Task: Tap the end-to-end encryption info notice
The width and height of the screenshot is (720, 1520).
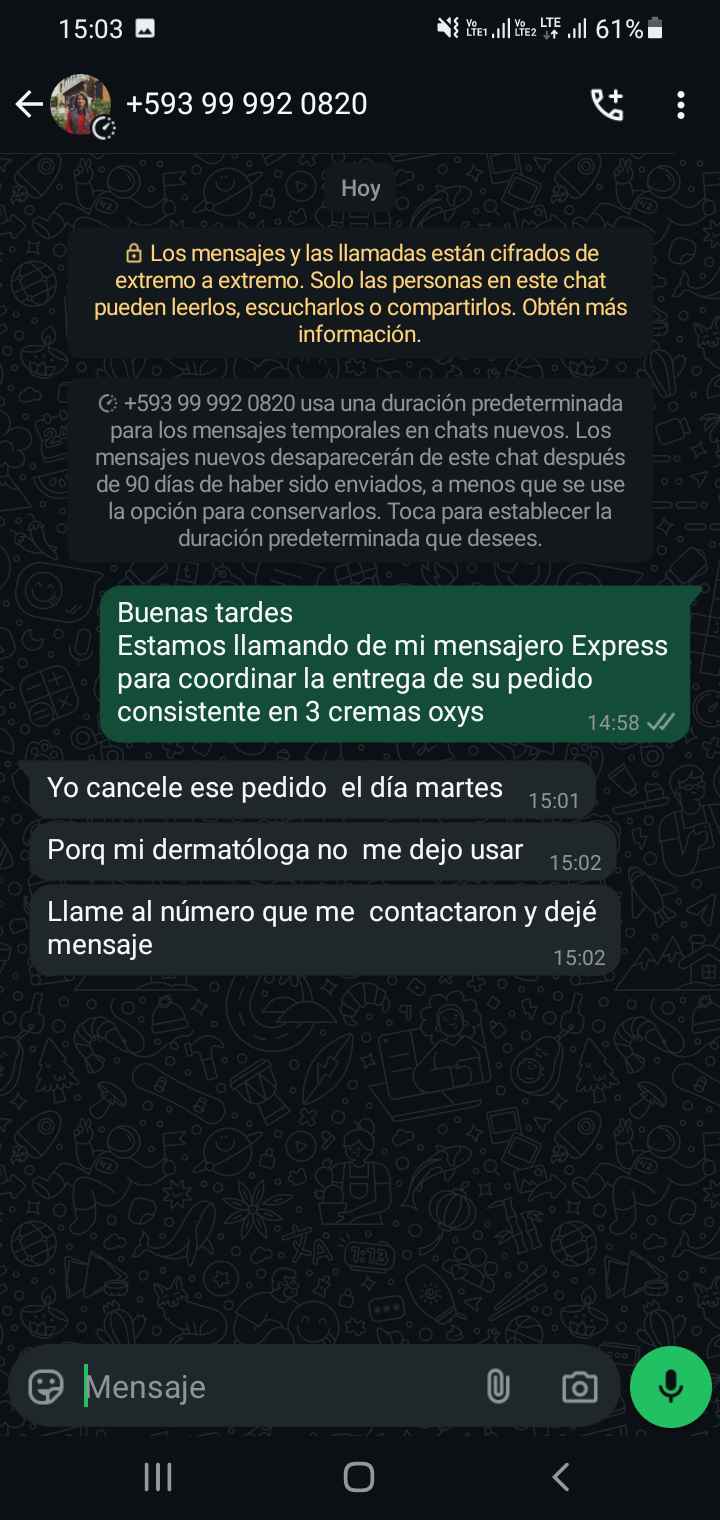Action: pos(360,293)
